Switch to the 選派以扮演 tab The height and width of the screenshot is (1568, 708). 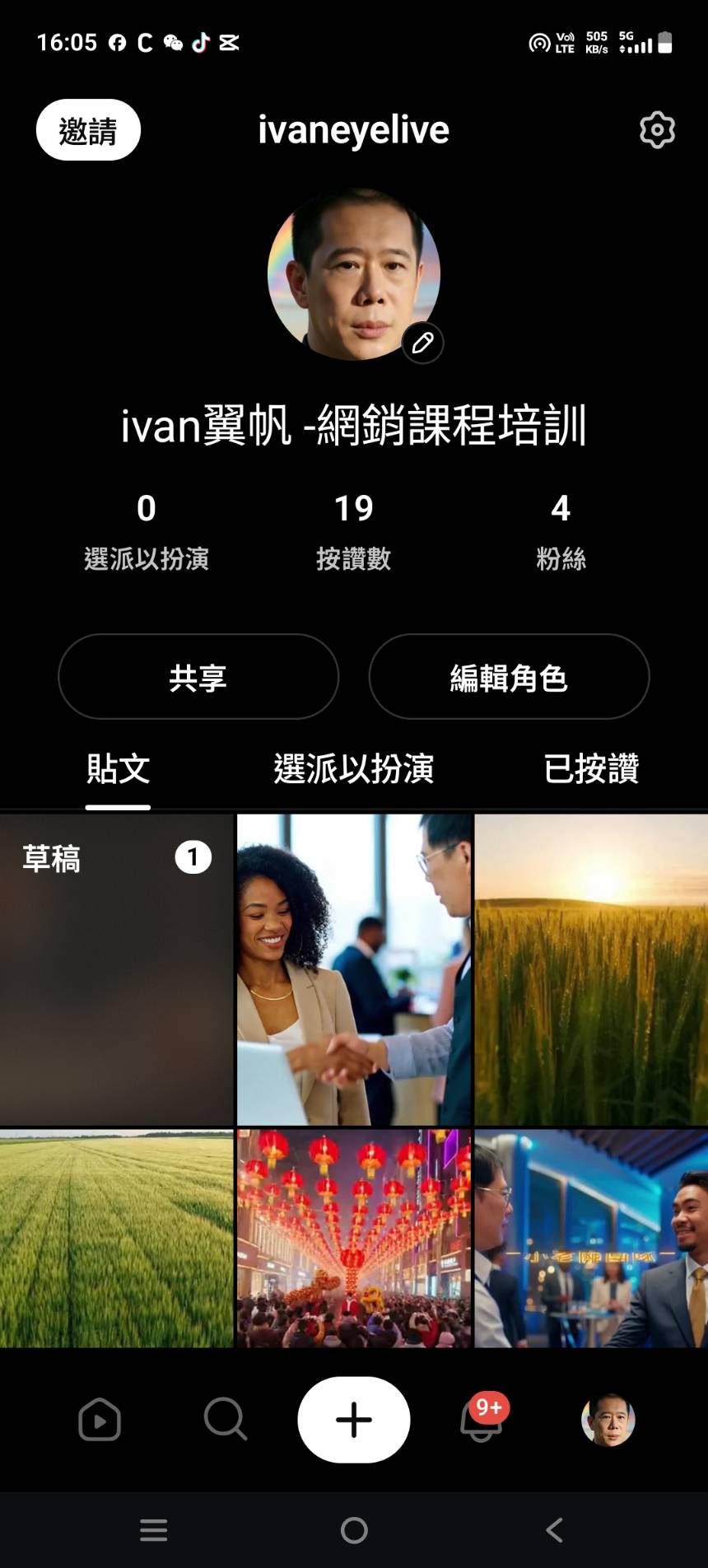coord(353,769)
